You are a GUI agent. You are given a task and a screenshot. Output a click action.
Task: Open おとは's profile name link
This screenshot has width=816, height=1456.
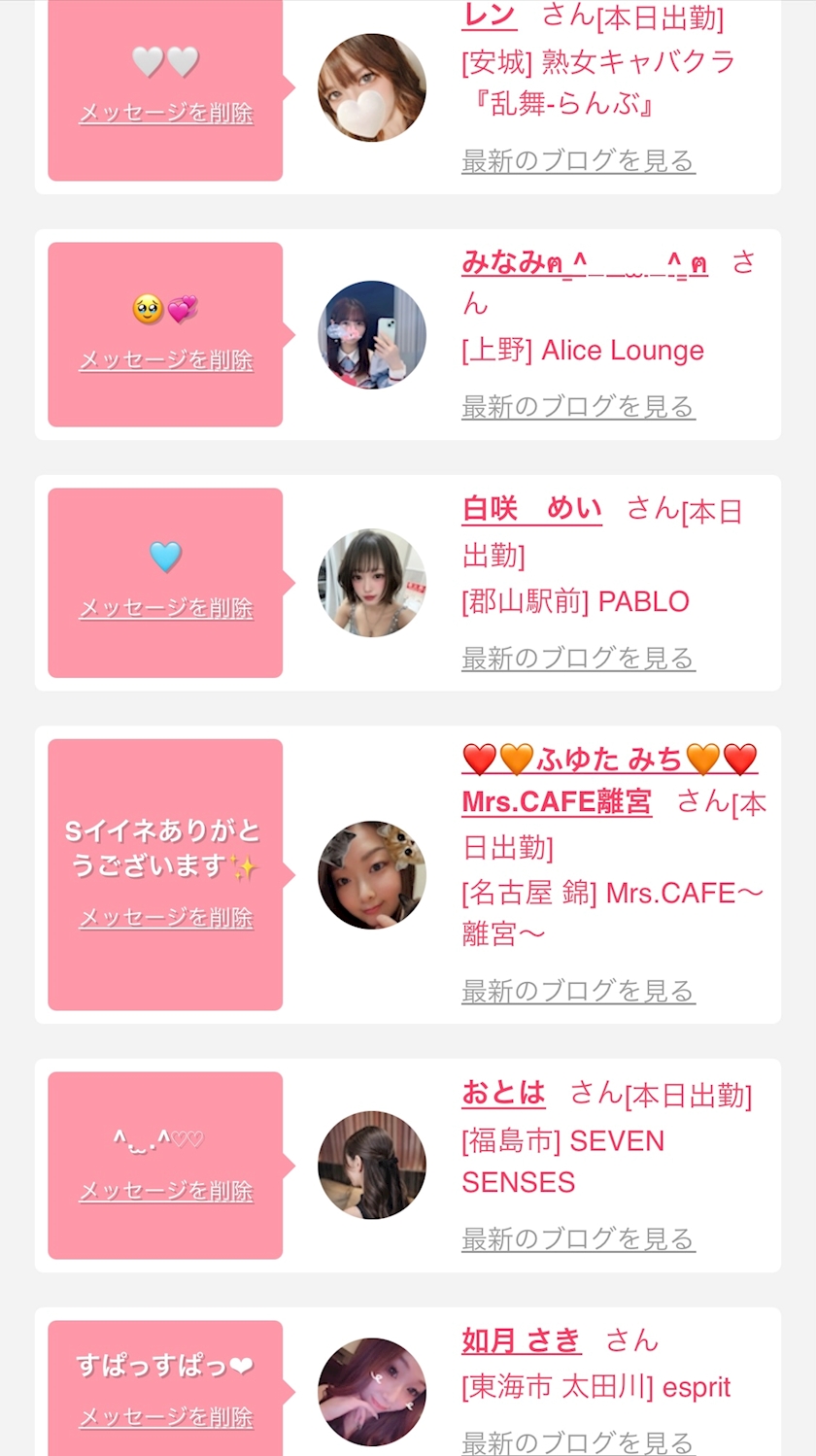point(503,1093)
